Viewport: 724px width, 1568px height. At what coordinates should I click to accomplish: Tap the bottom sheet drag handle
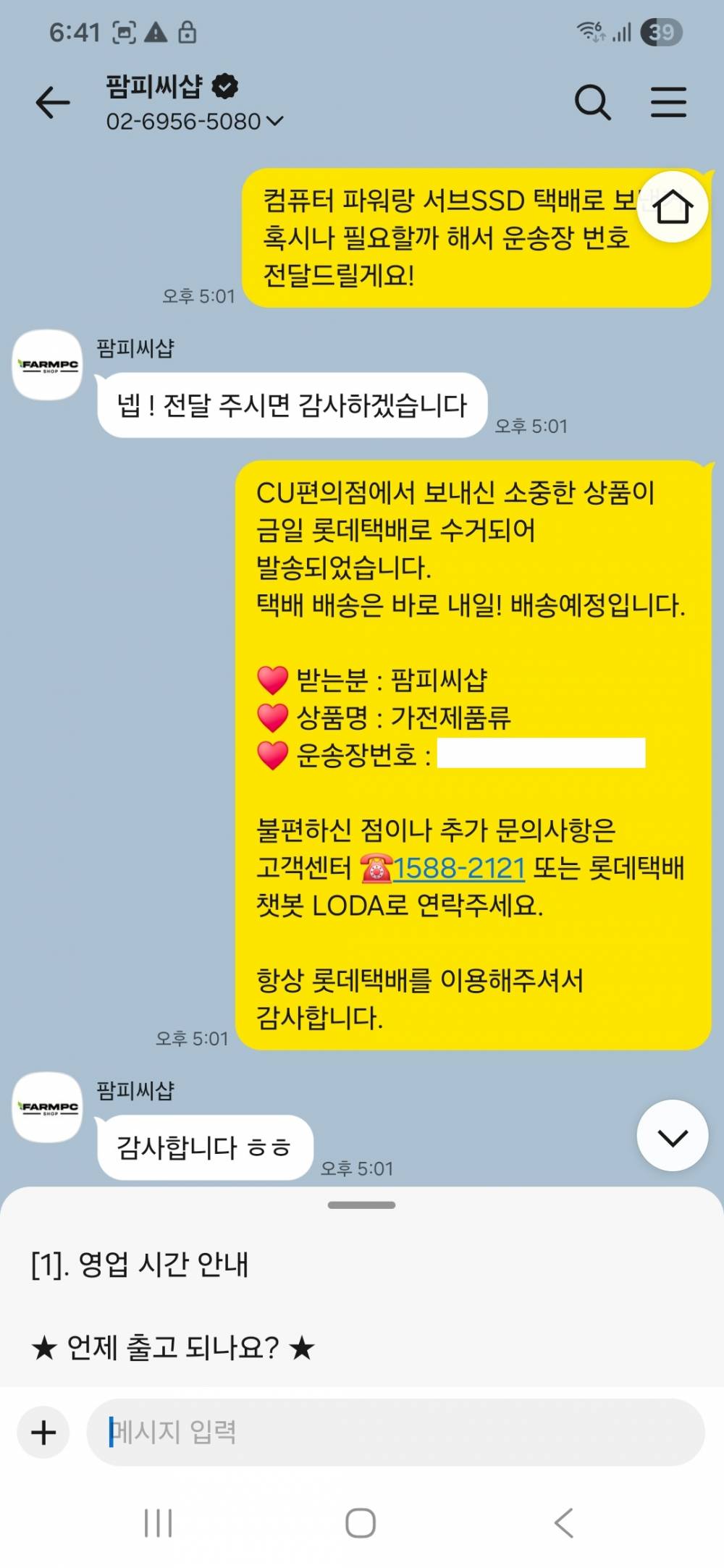click(x=361, y=1205)
